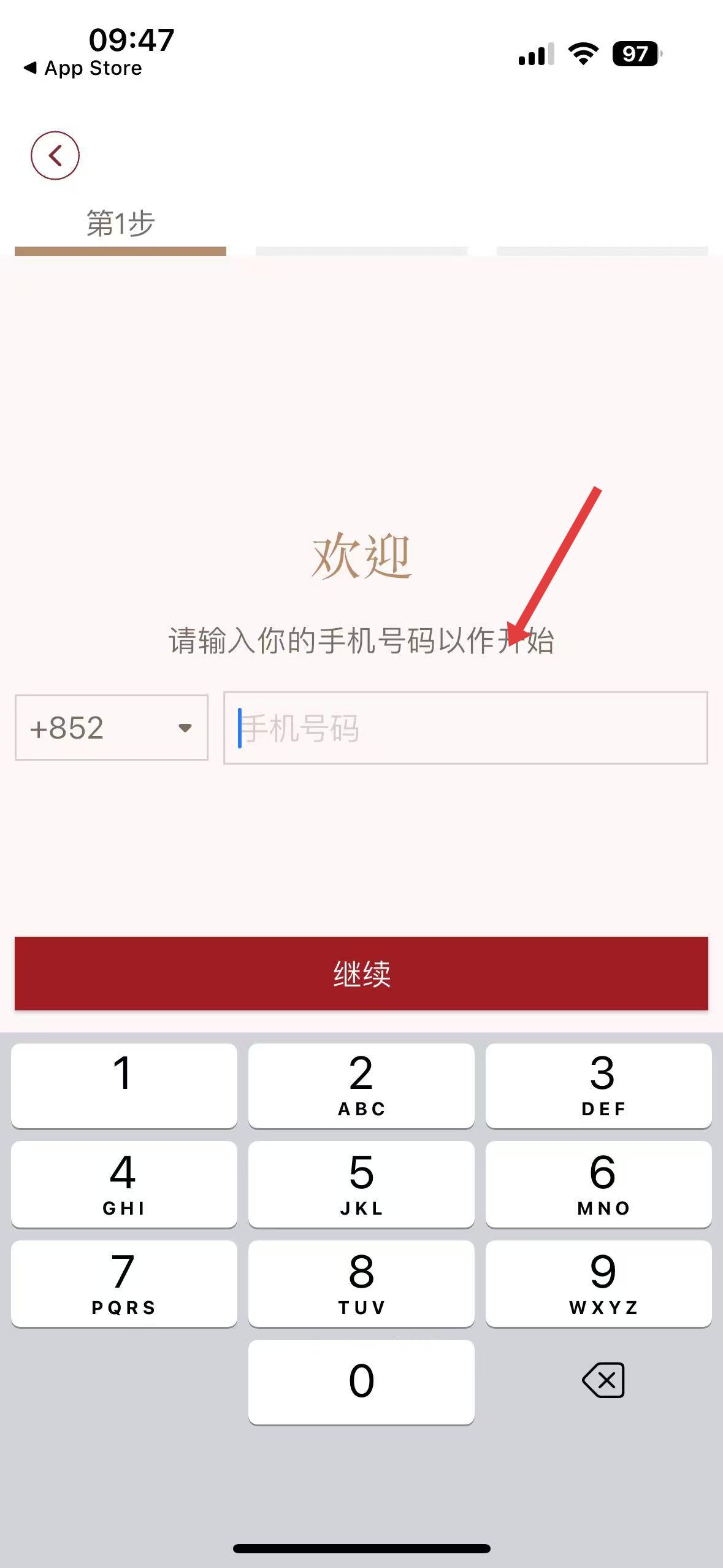
Task: Return to App Store via status bar link
Action: click(x=83, y=68)
